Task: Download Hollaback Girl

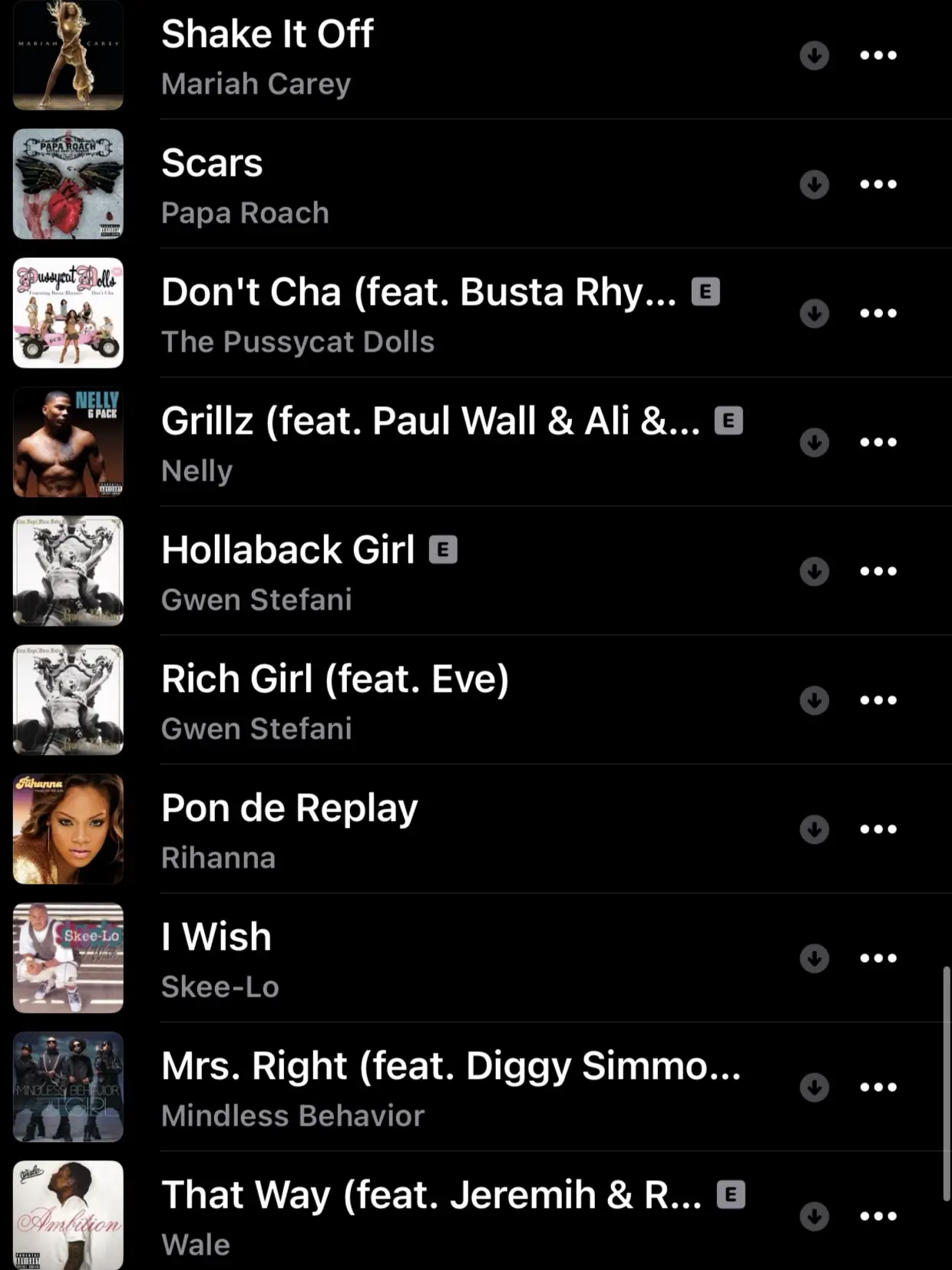Action: pyautogui.click(x=814, y=571)
